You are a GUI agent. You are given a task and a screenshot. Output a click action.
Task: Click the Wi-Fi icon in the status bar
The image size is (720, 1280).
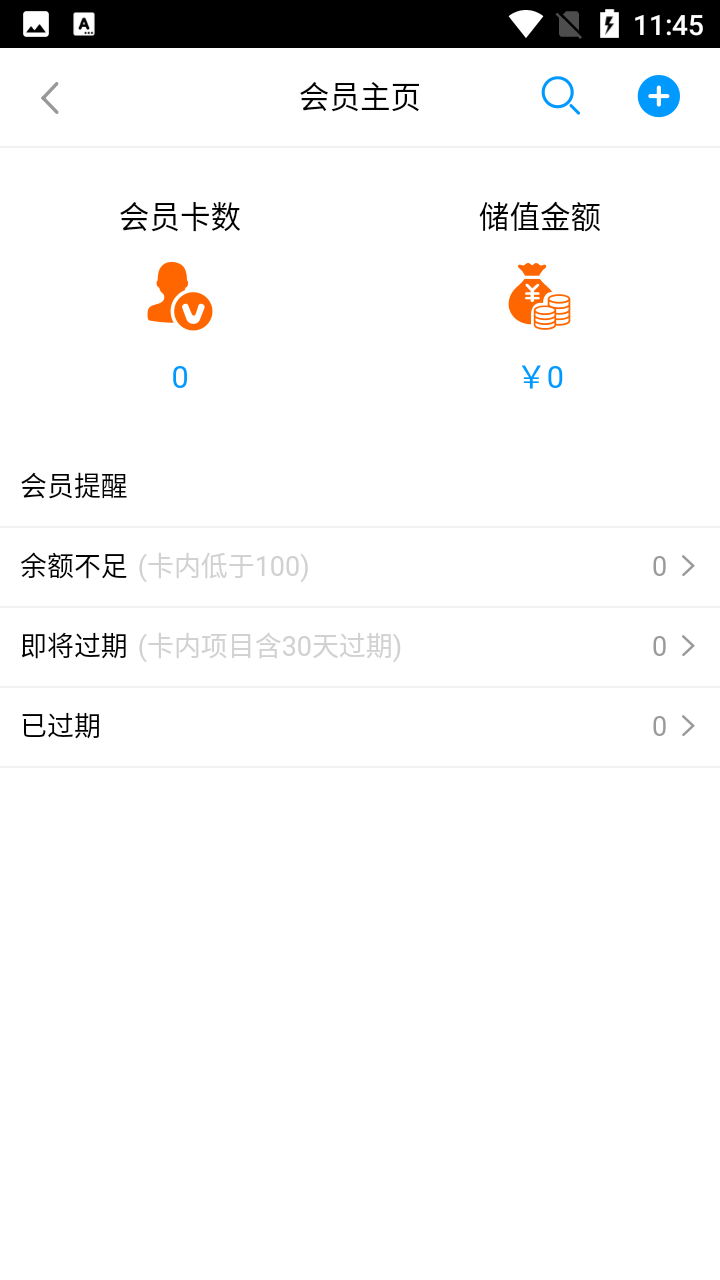(x=524, y=22)
